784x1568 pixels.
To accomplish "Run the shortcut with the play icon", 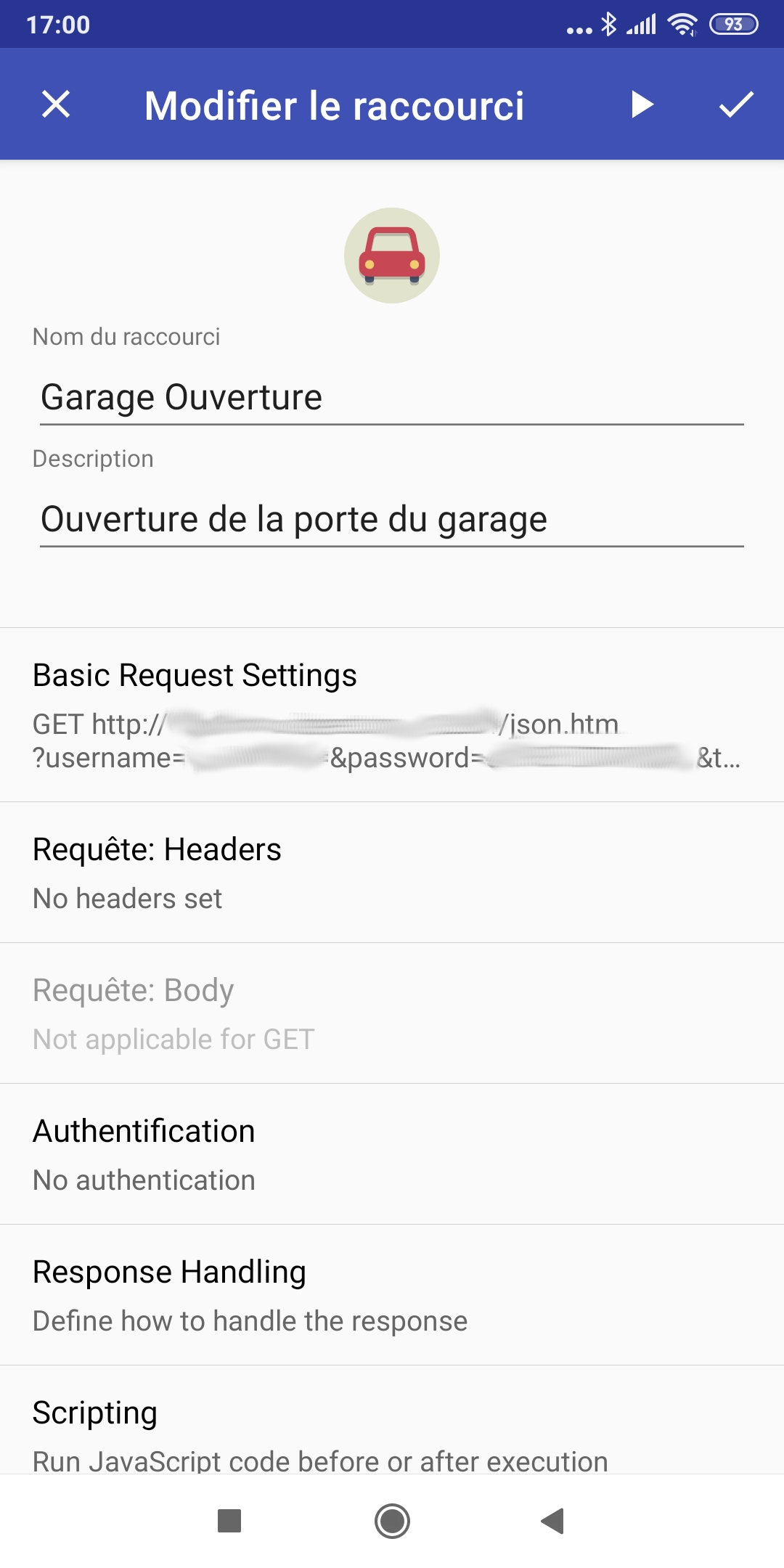I will pos(642,105).
